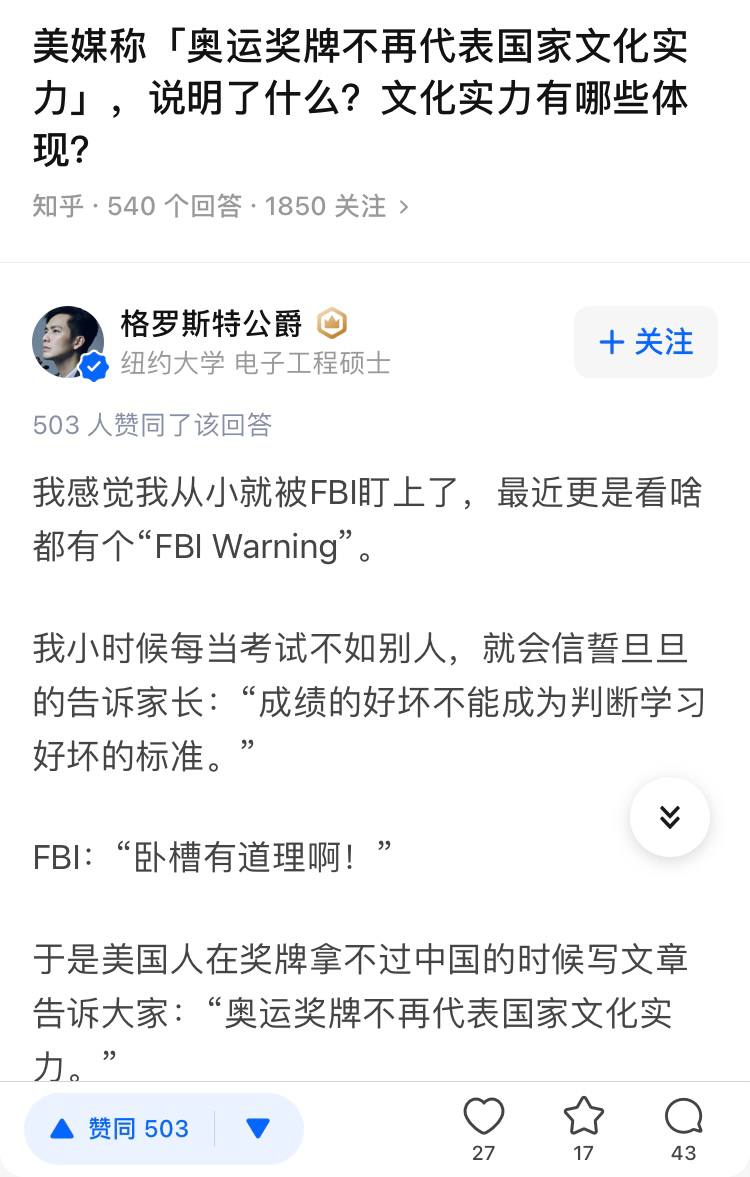Like the answer with the heart icon
750x1177 pixels.
484,1118
